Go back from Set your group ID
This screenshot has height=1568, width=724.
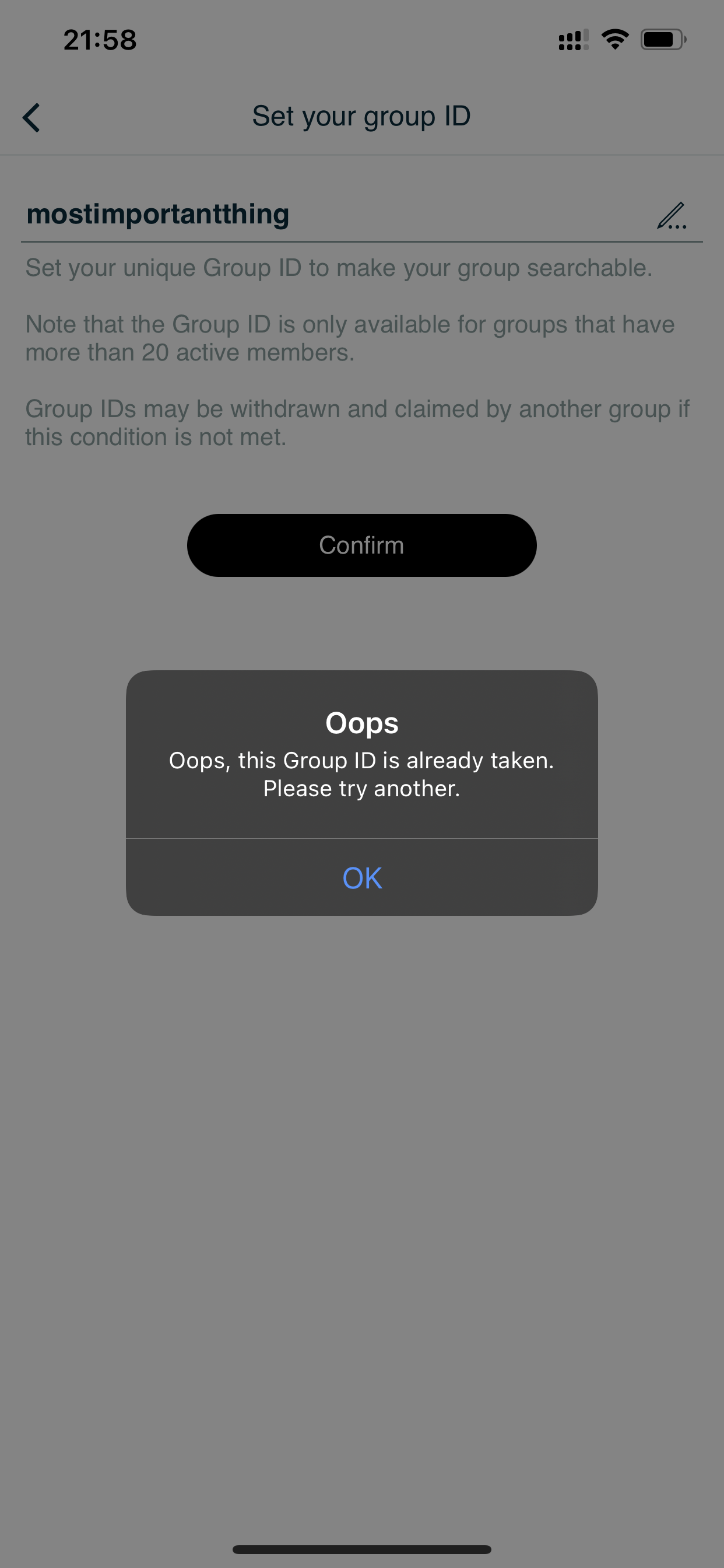coord(31,117)
